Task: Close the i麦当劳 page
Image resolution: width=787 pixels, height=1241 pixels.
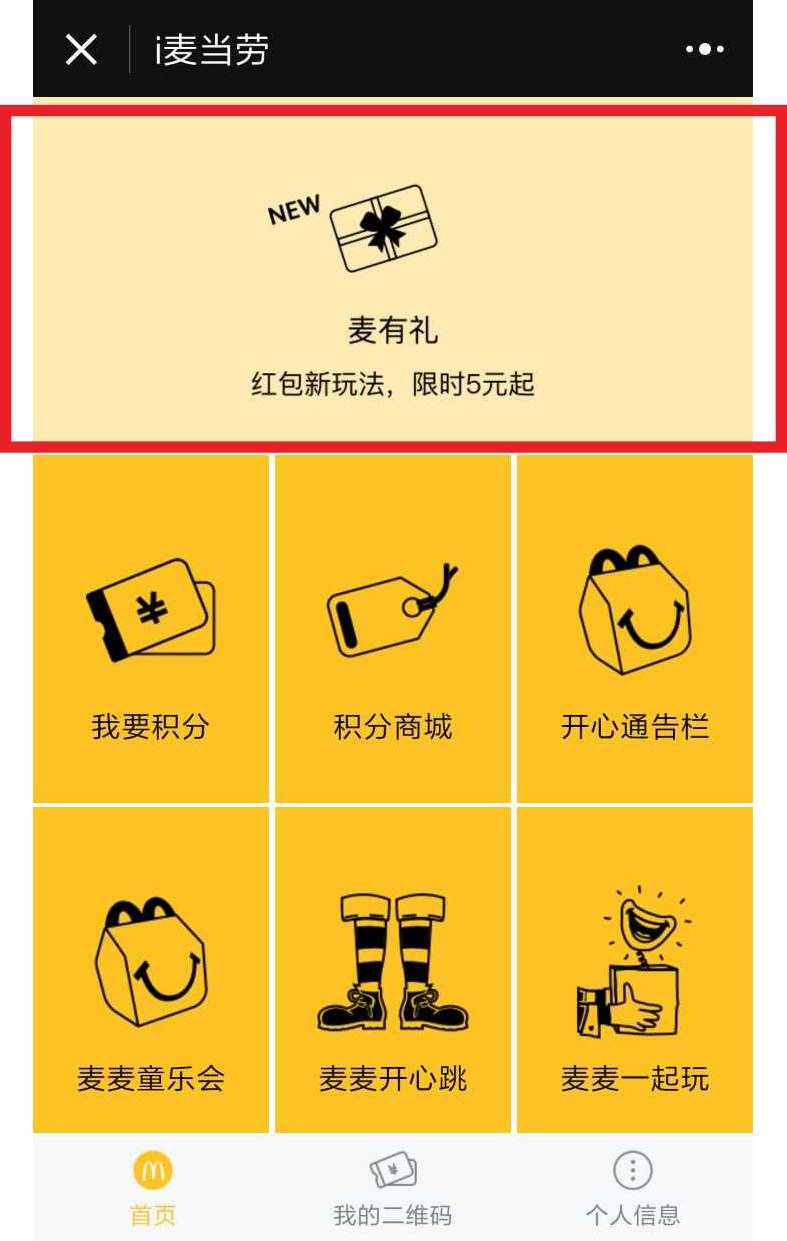Action: (x=81, y=49)
